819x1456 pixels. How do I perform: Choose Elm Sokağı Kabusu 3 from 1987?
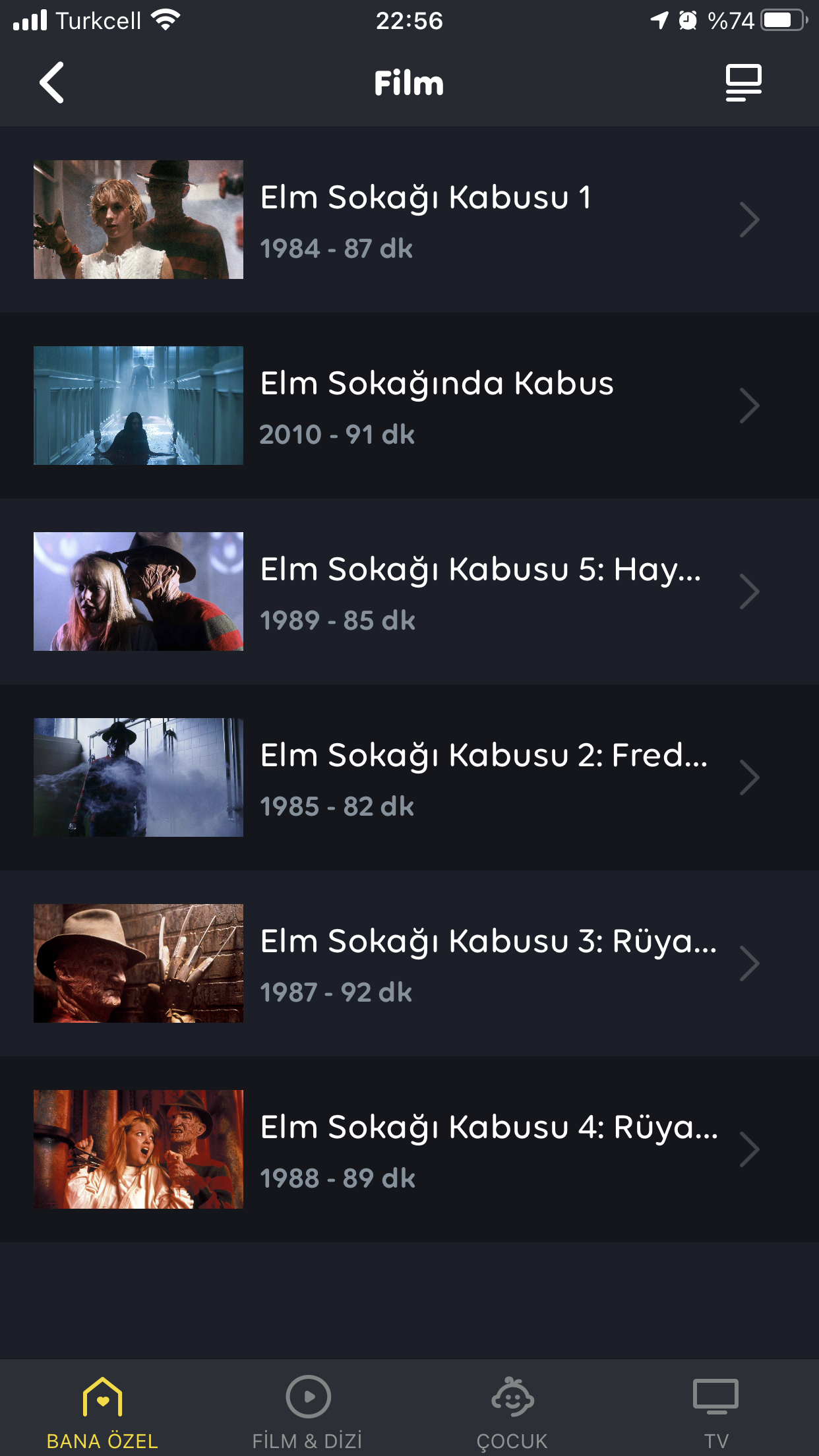point(409,963)
